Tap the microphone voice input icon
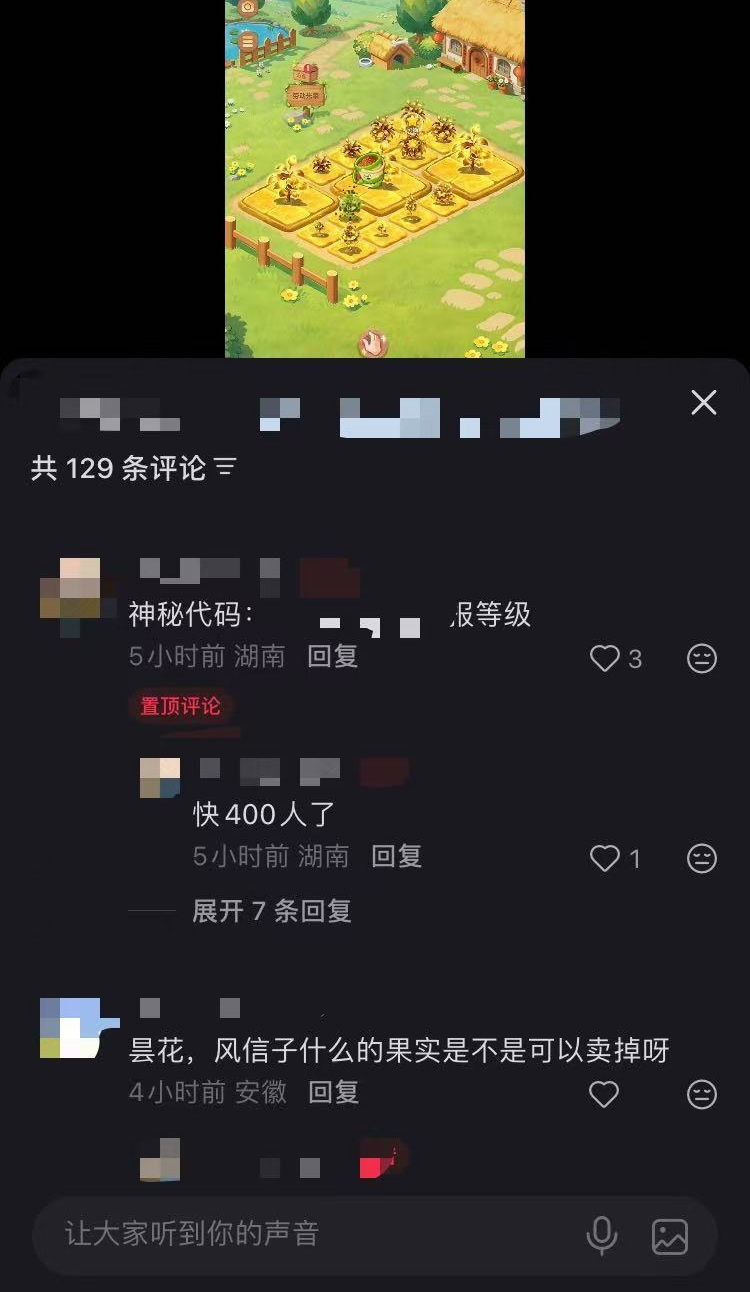 click(601, 1236)
